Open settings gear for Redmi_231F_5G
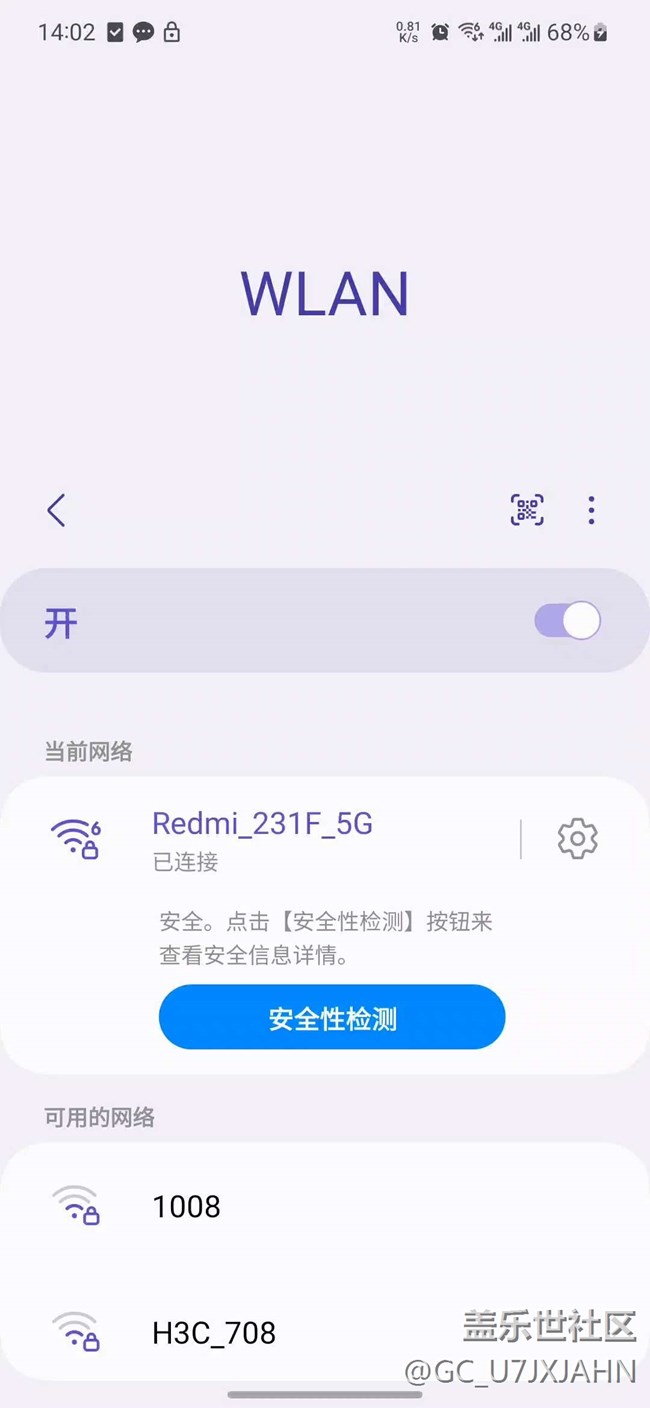Image resolution: width=650 pixels, height=1408 pixels. coord(577,839)
